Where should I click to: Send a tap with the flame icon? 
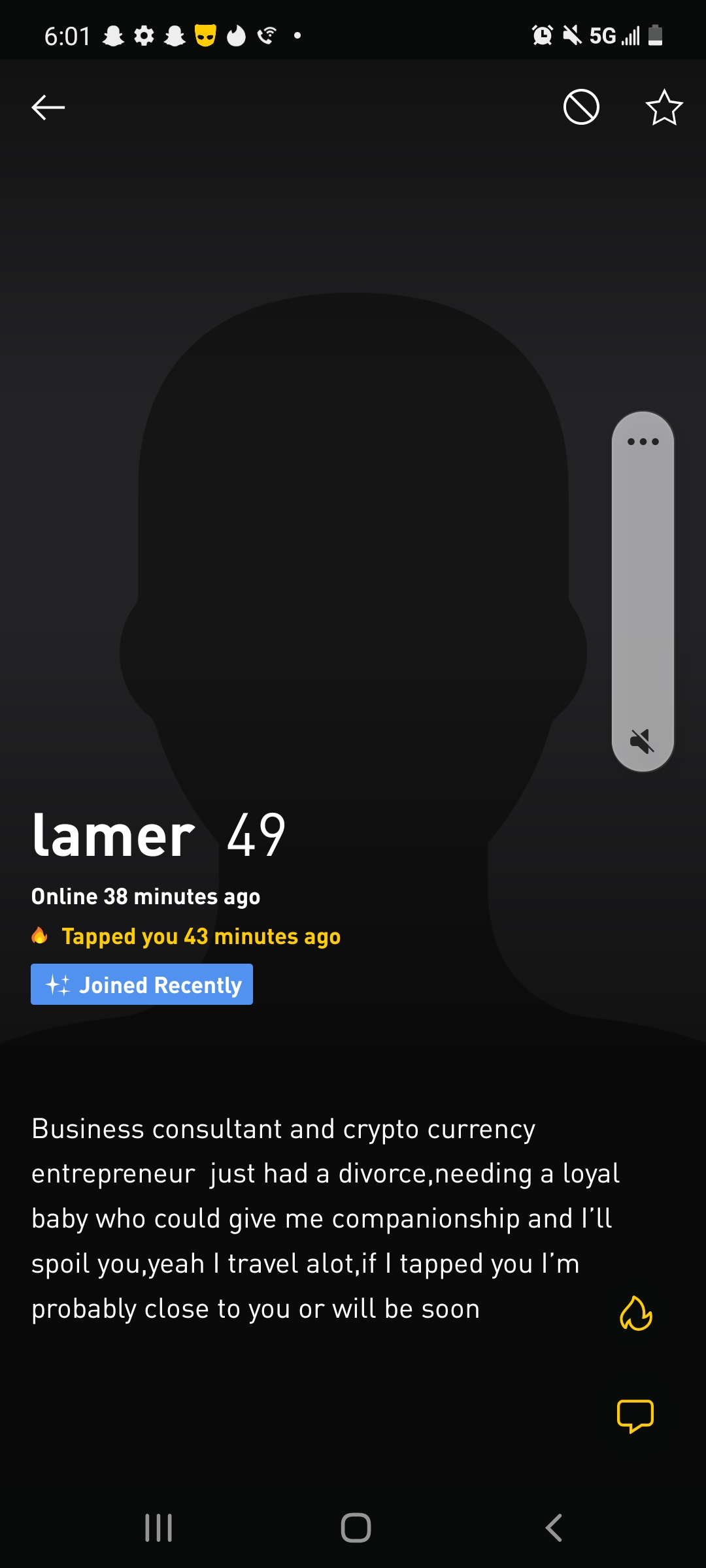coord(636,1313)
